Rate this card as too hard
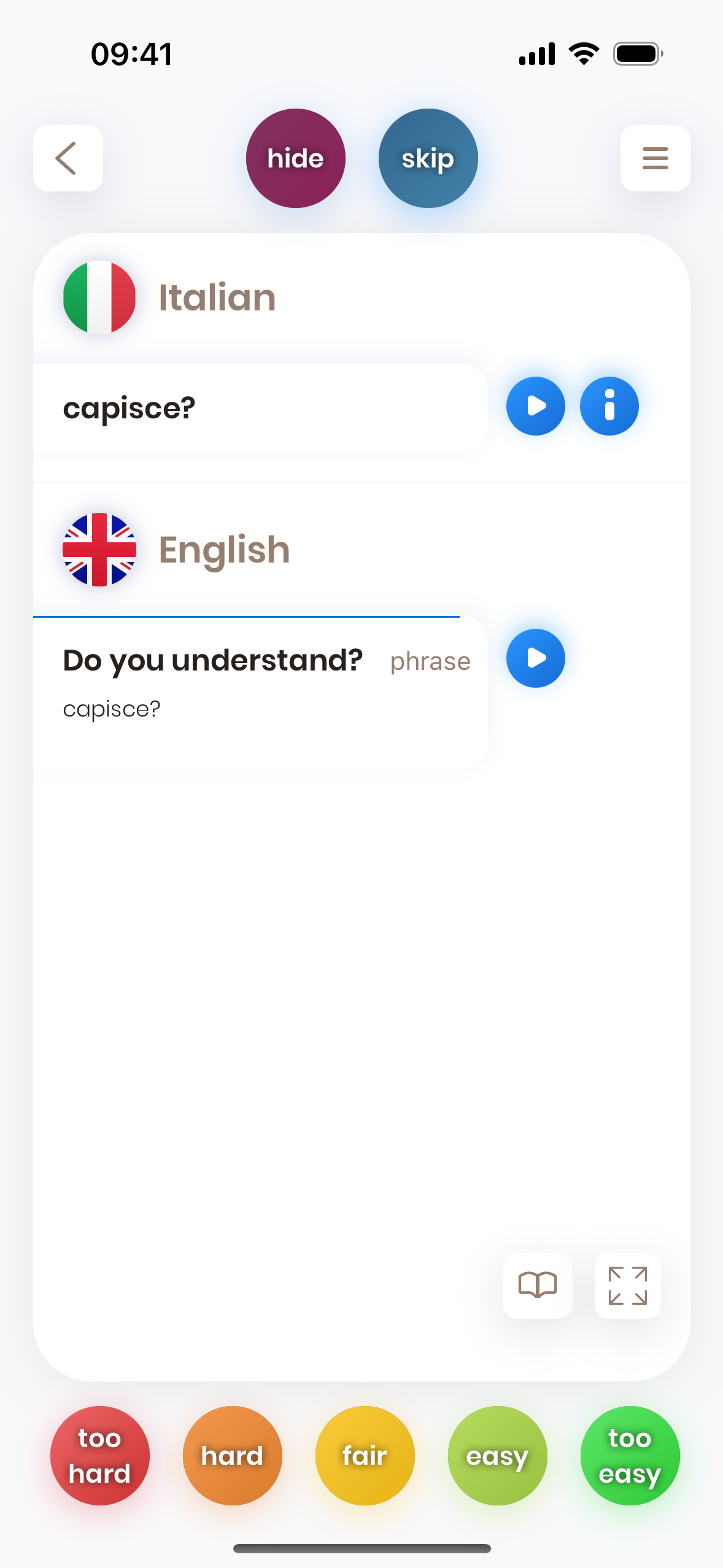Screen dimensions: 723x1568 [100, 1456]
